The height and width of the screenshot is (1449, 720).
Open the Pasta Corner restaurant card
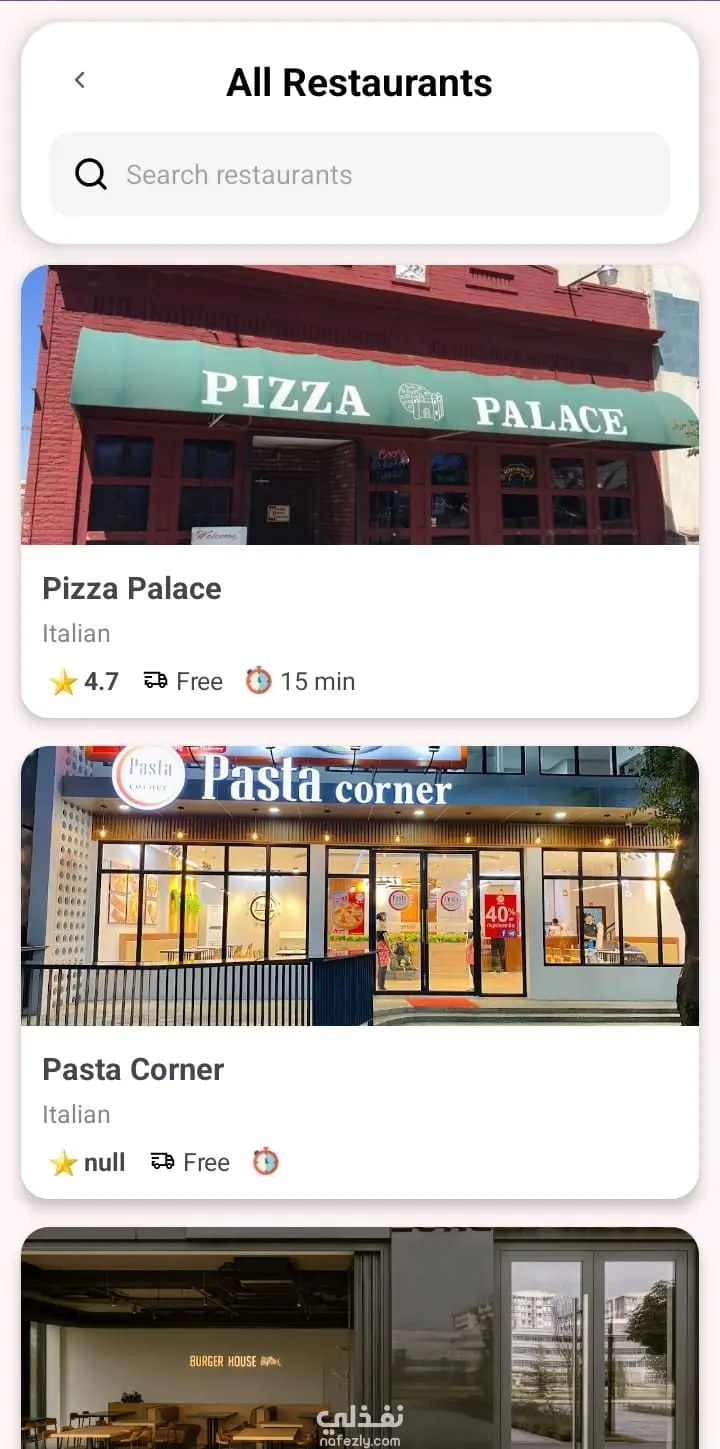(x=360, y=970)
